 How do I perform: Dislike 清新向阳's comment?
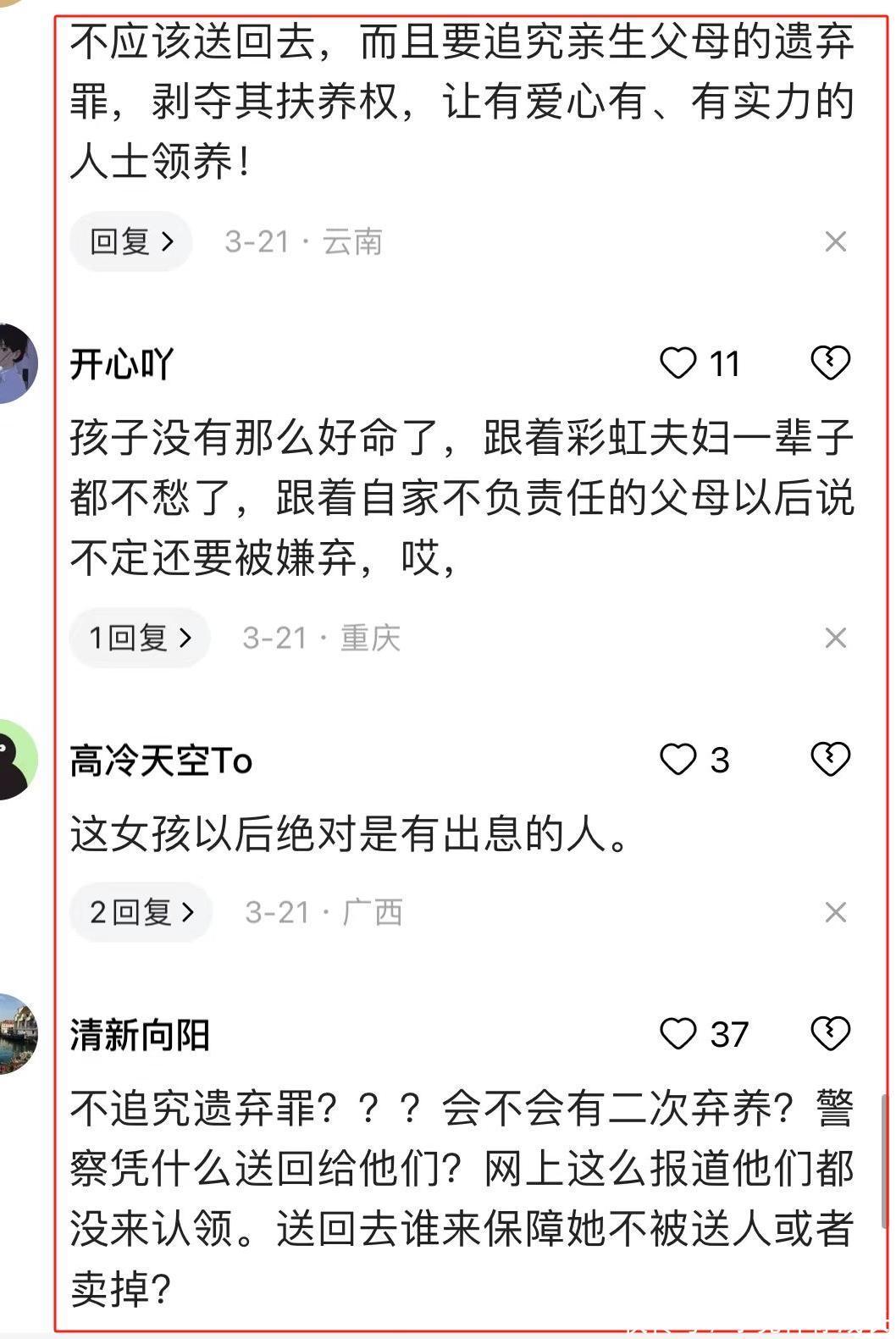[830, 1034]
